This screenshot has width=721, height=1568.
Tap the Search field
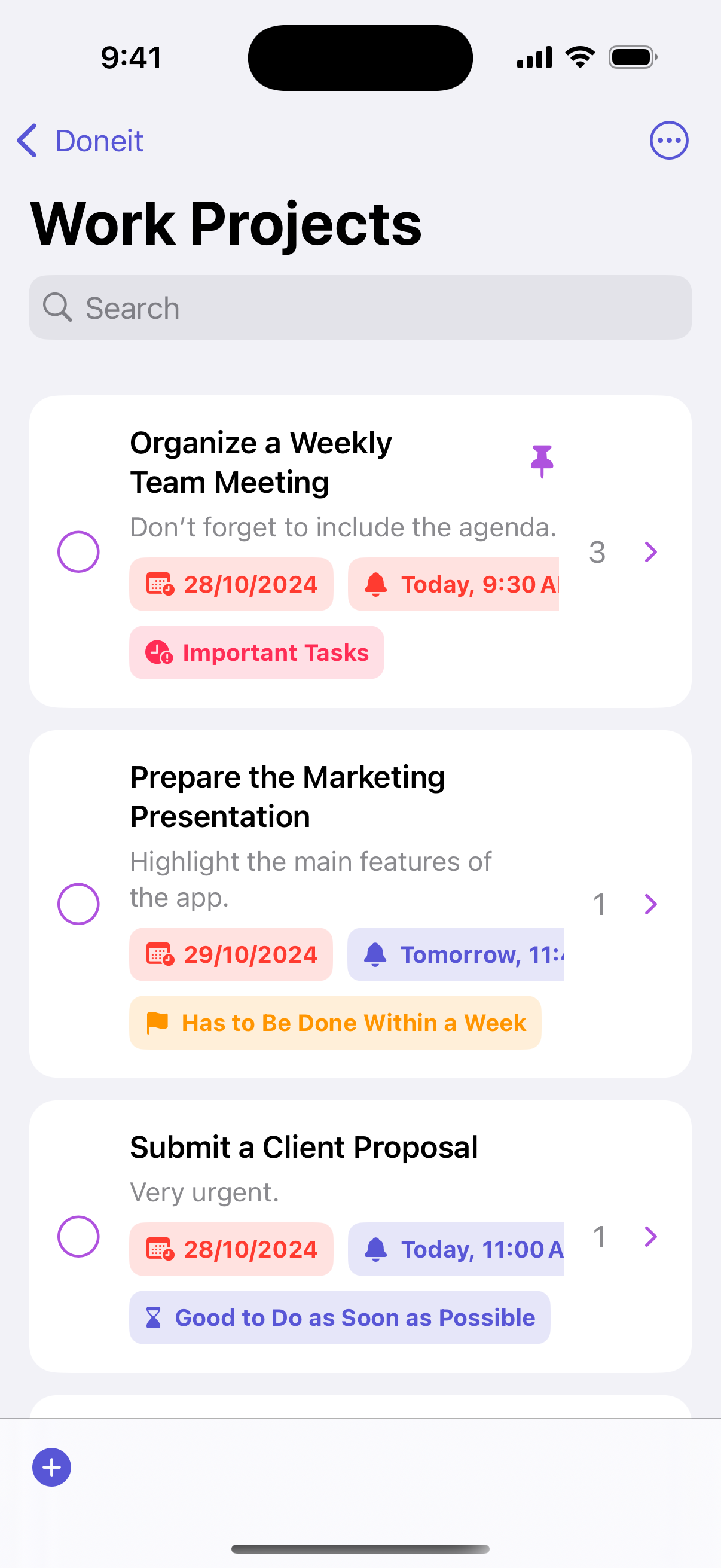(360, 307)
